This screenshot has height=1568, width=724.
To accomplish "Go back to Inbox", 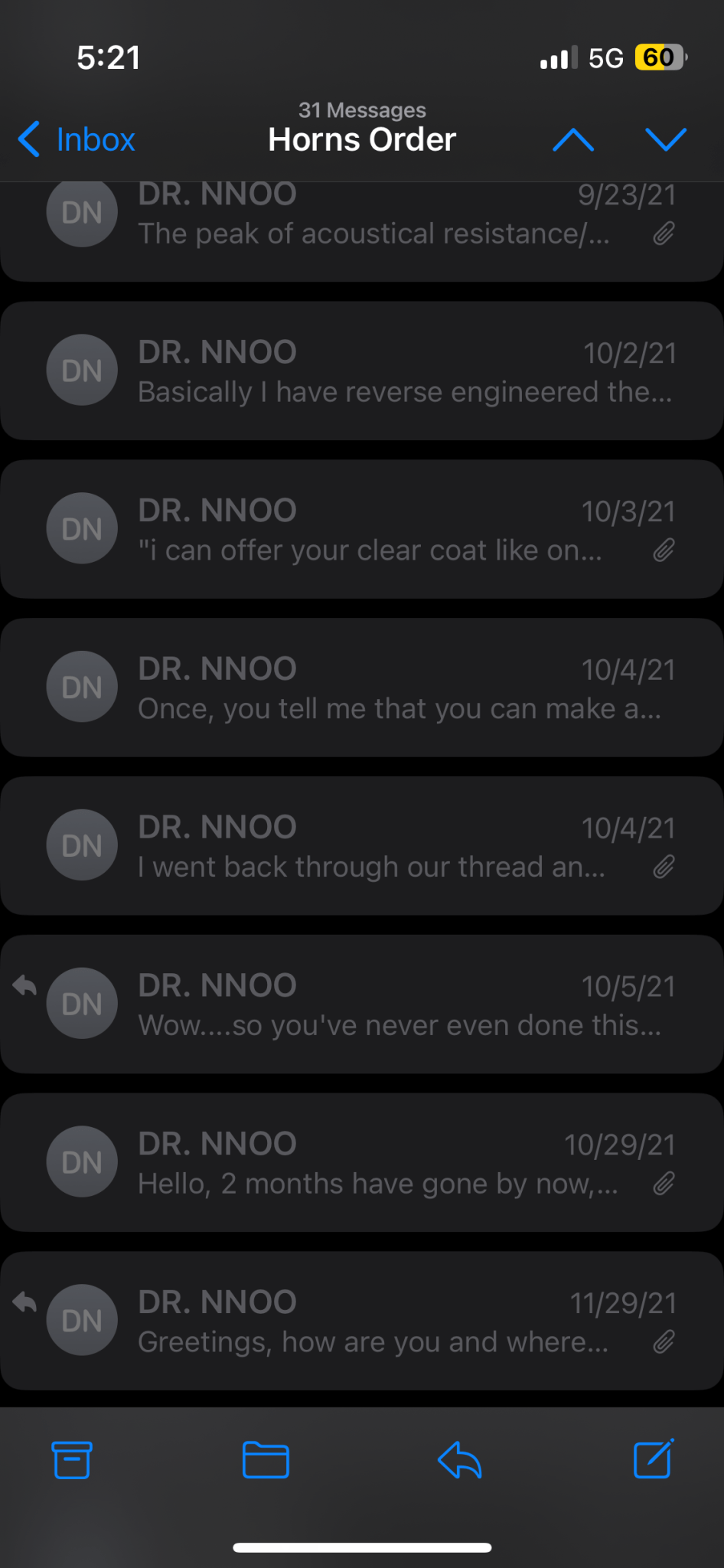I will pyautogui.click(x=77, y=139).
